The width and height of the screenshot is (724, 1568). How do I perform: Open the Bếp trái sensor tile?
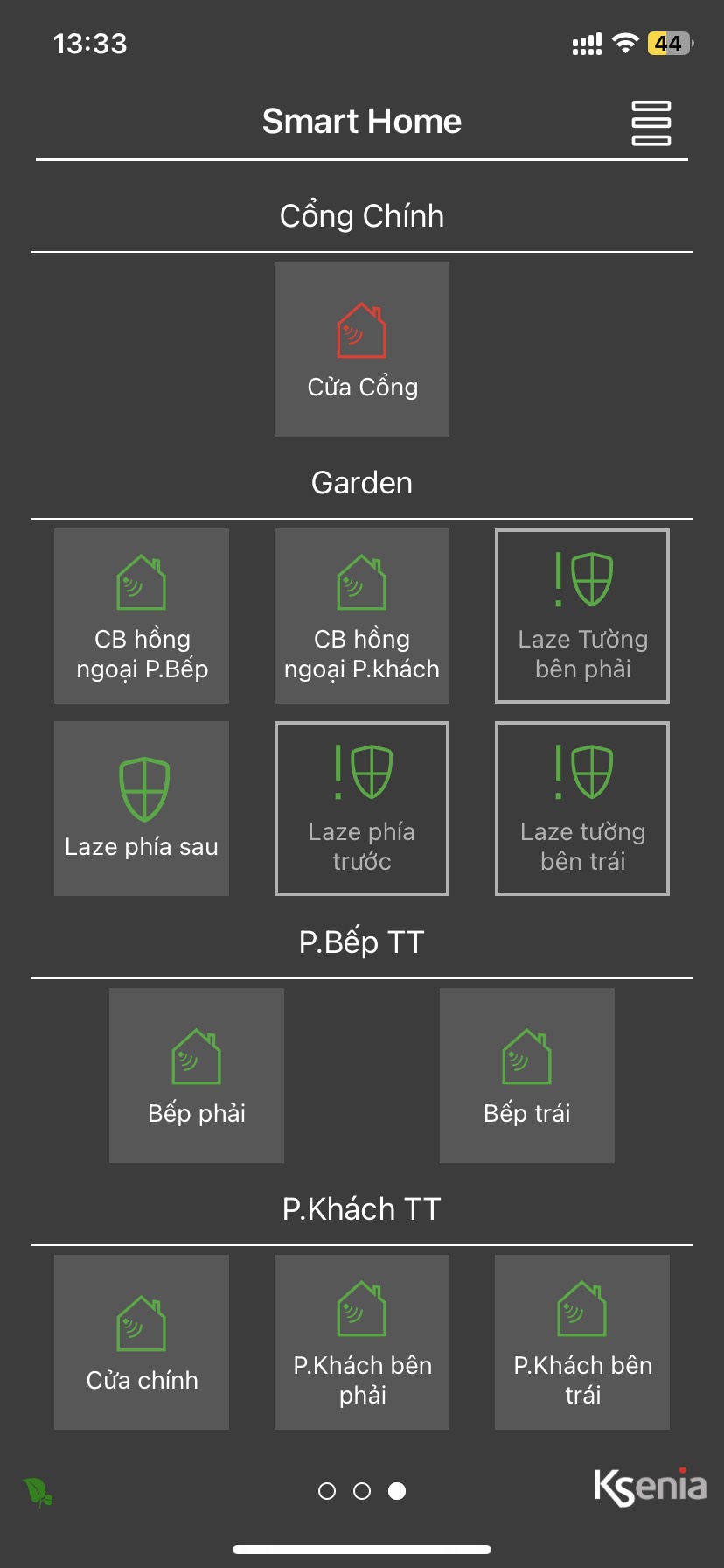point(527,1075)
